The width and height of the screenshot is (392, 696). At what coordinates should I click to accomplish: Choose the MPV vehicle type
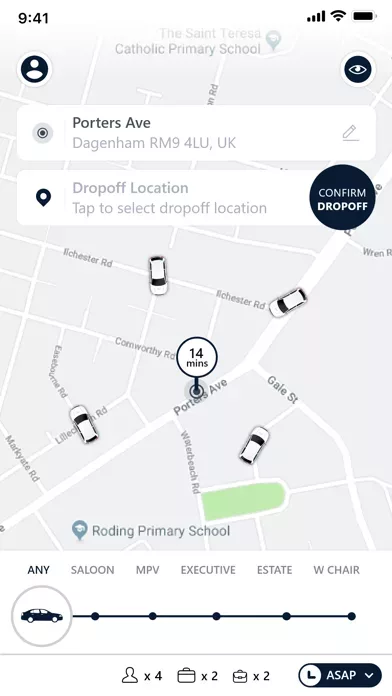147,570
